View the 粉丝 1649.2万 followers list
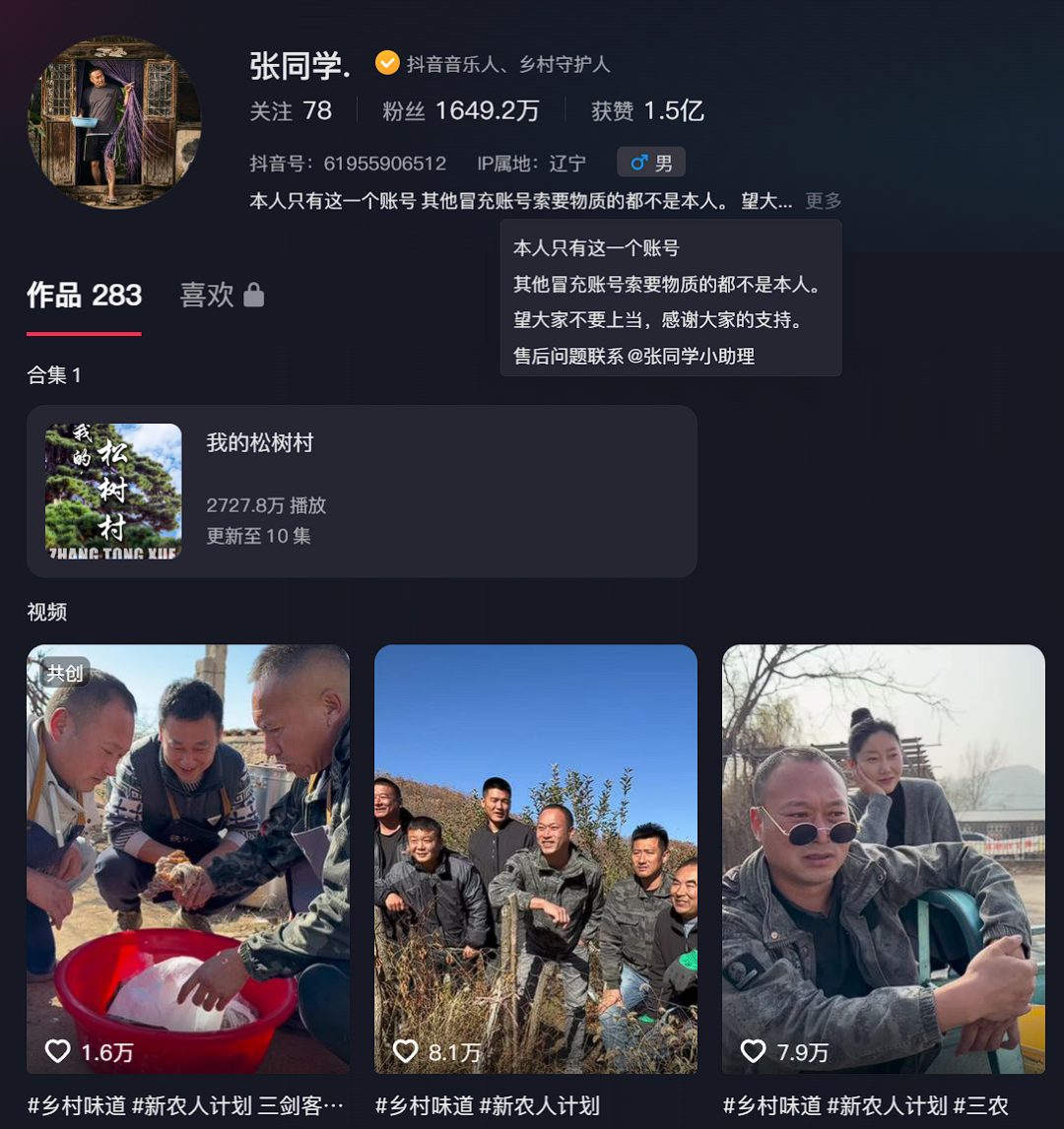1064x1129 pixels. tap(461, 111)
